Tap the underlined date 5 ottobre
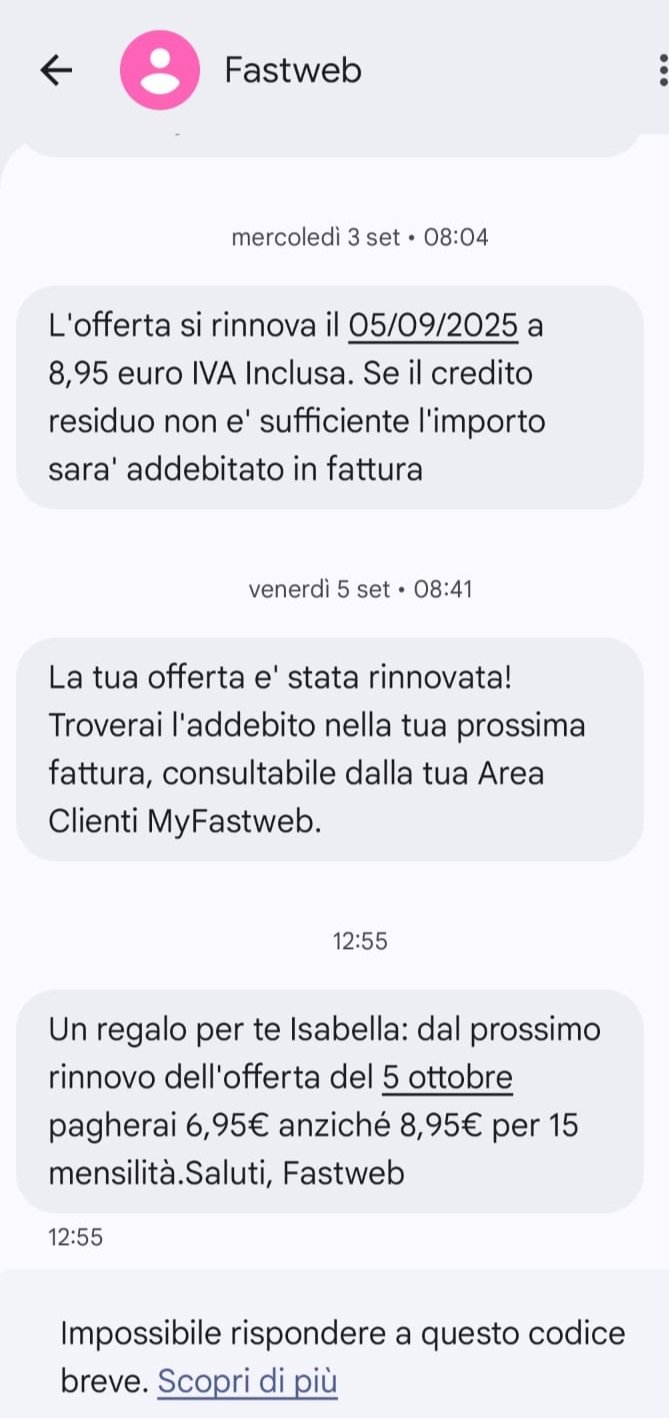 (x=447, y=1078)
